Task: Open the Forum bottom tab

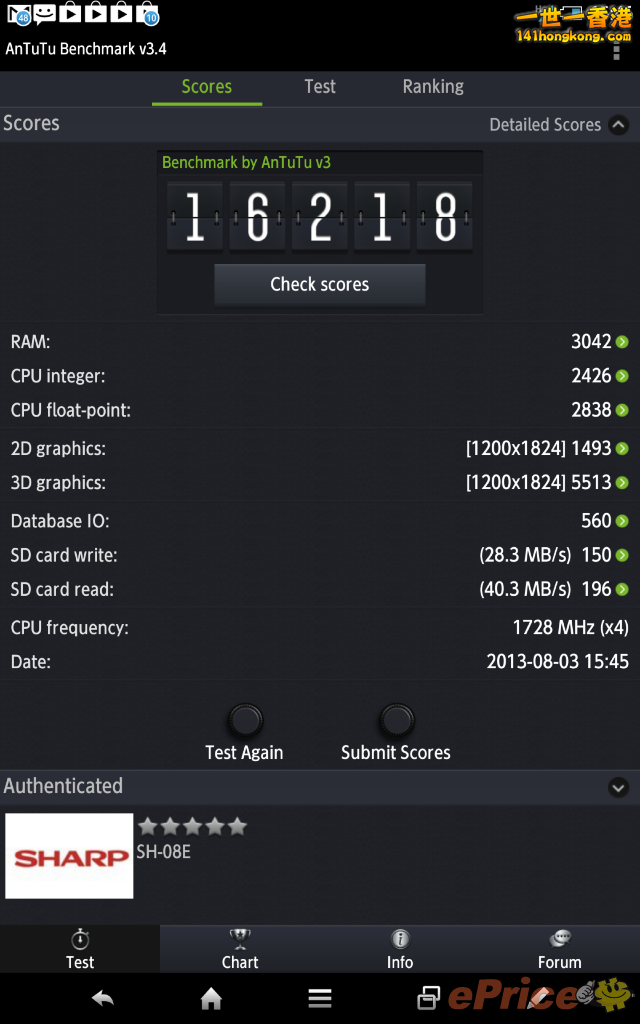Action: tap(560, 949)
